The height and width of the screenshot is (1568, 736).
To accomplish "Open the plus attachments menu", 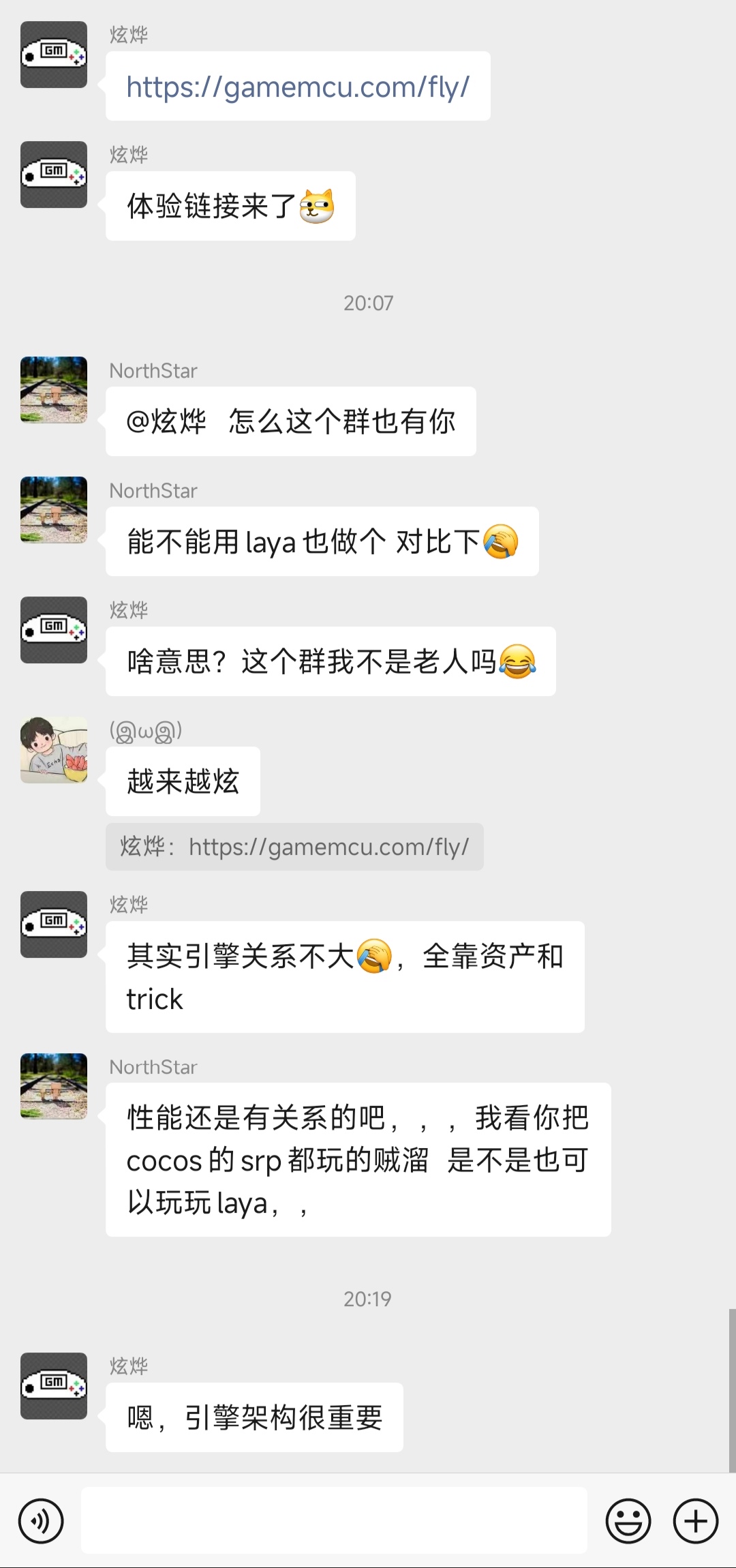I will pos(695,1521).
